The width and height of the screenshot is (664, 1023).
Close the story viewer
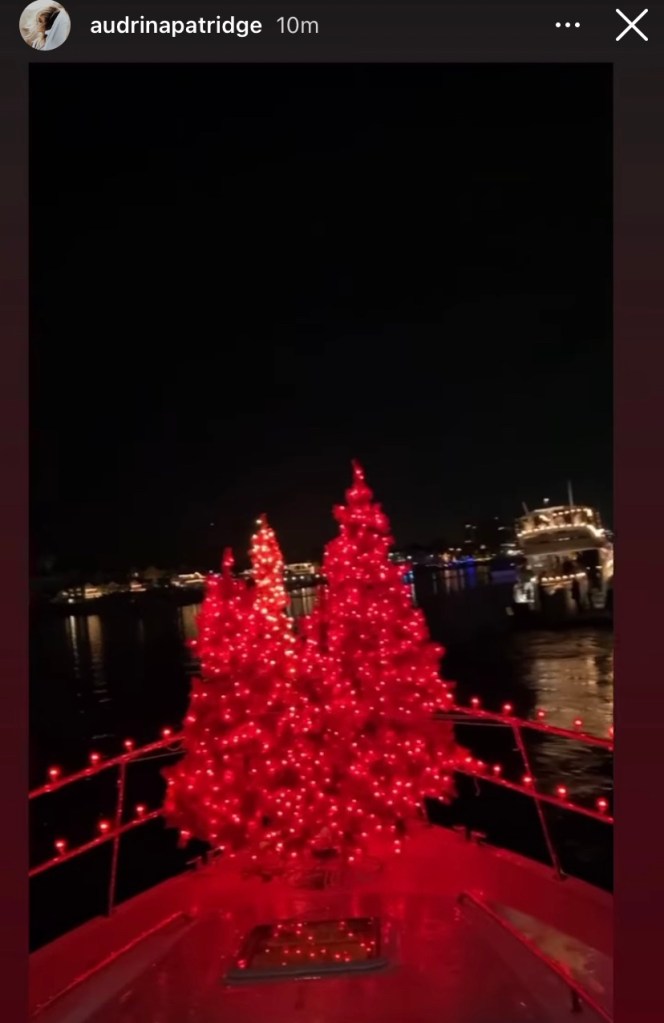pos(631,25)
